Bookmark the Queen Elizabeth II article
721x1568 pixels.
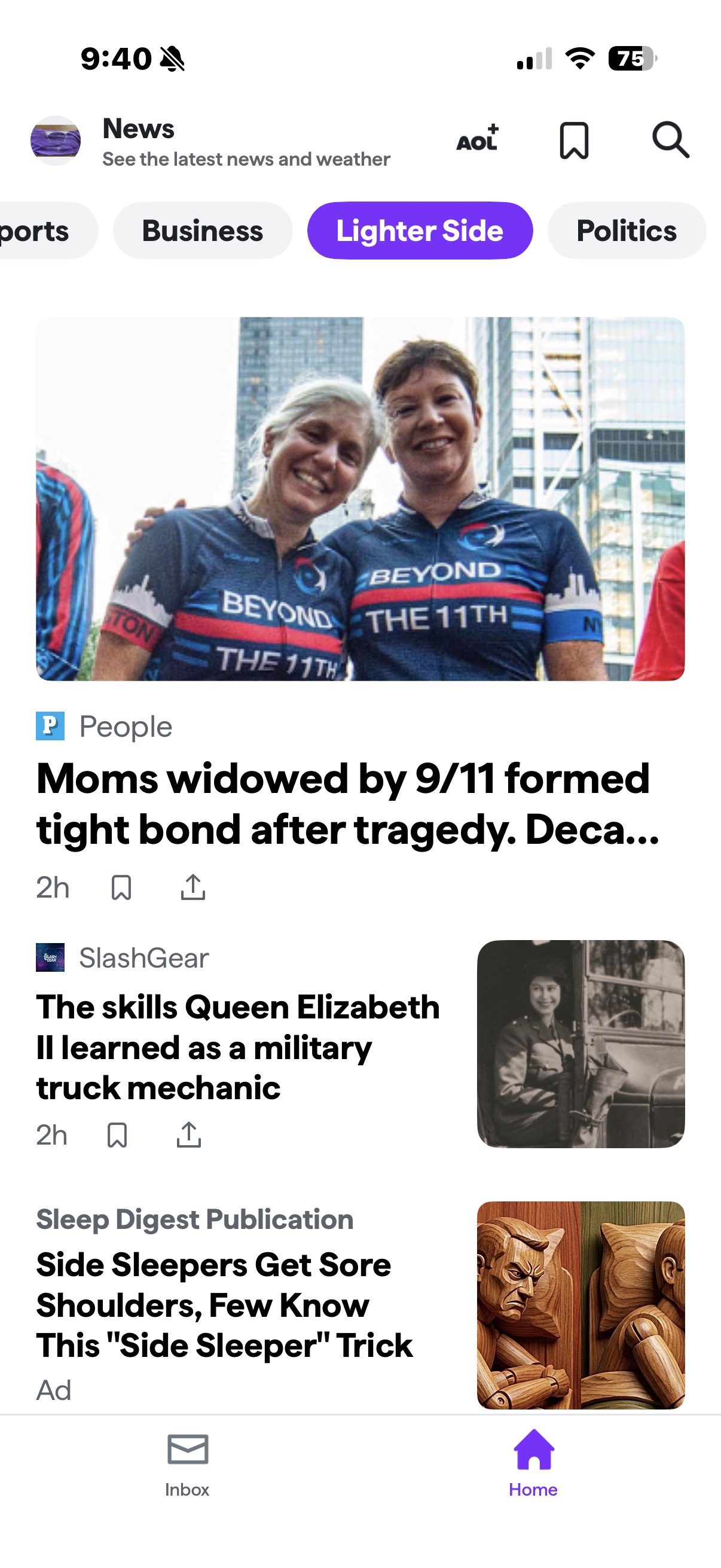tap(117, 1135)
